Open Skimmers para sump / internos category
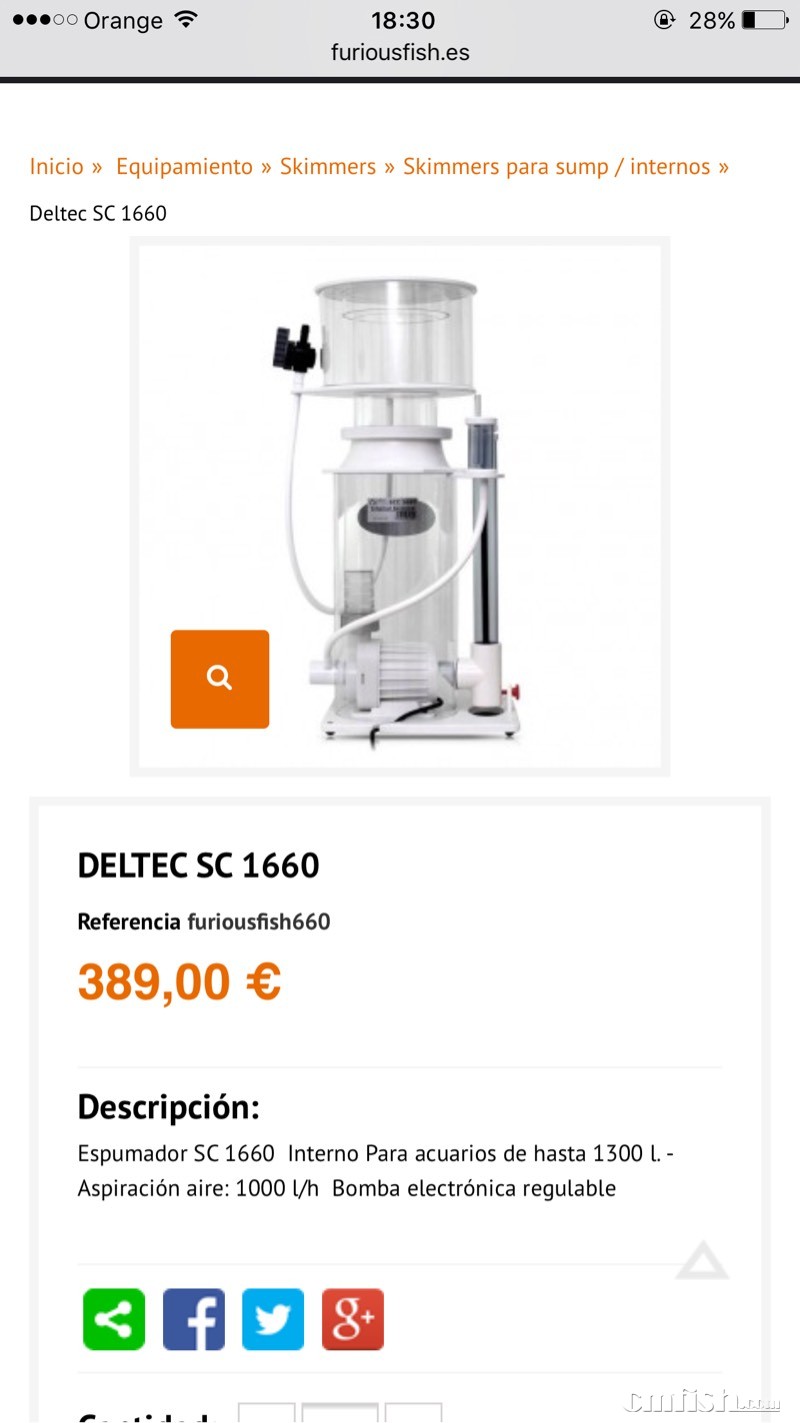The height and width of the screenshot is (1423, 800). tap(556, 167)
